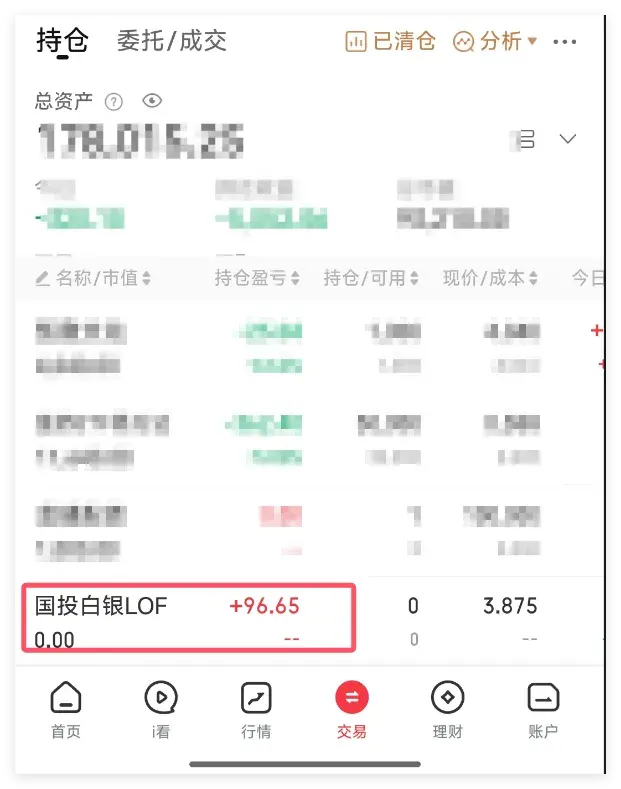Open the i看 tab
Viewport: 621px width, 789px height.
[161, 710]
